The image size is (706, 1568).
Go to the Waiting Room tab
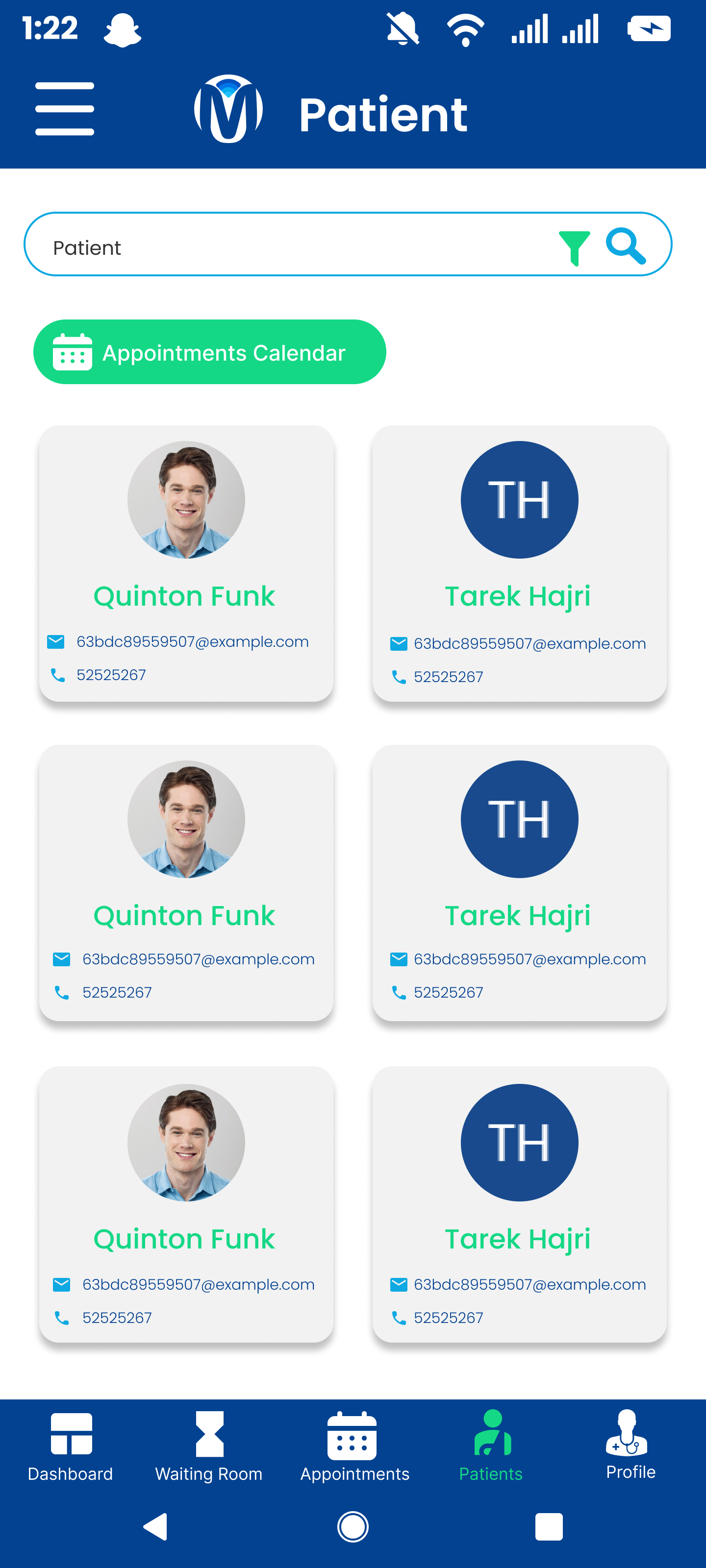209,1447
